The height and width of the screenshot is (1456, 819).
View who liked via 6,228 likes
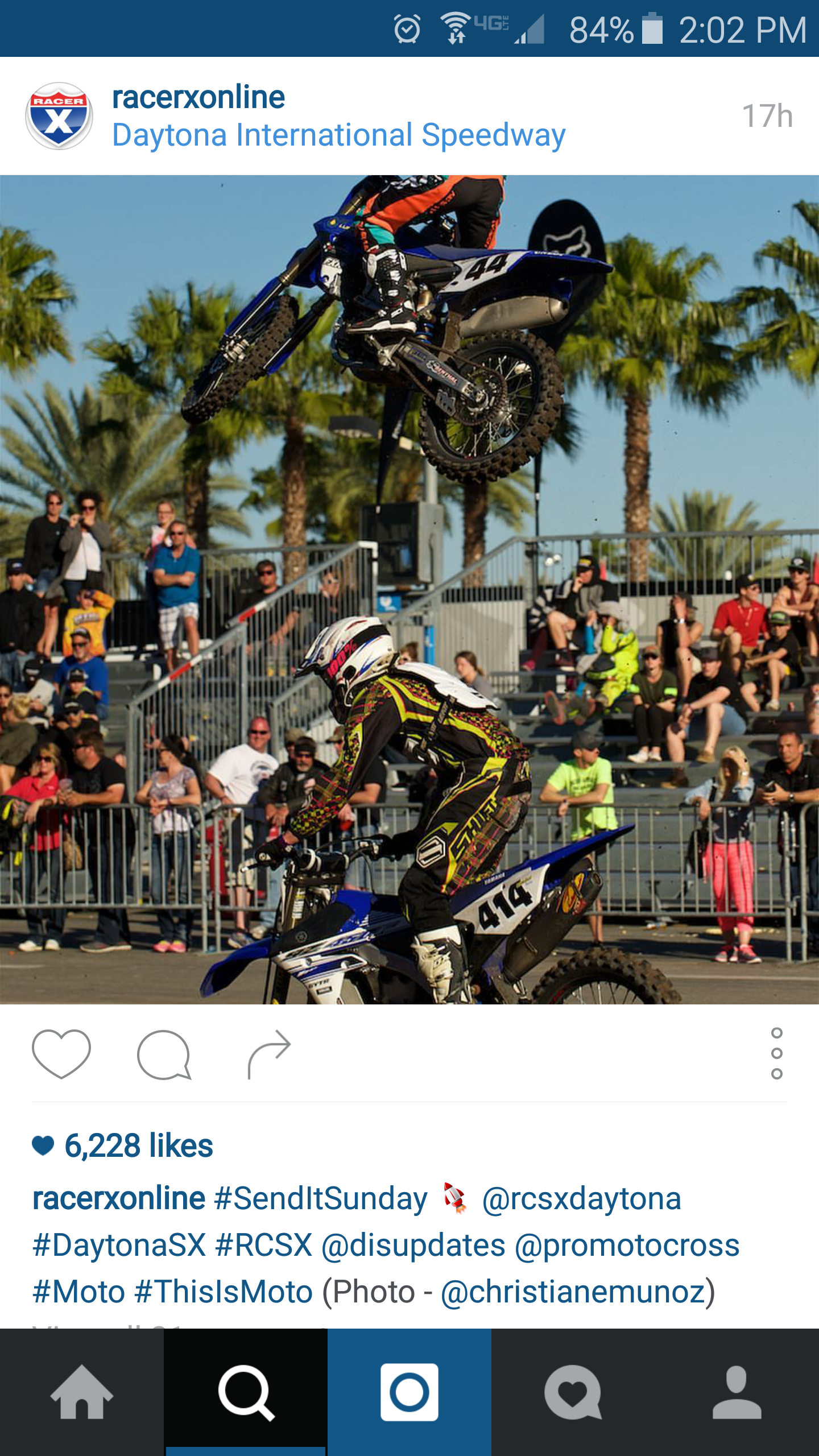coord(139,1145)
